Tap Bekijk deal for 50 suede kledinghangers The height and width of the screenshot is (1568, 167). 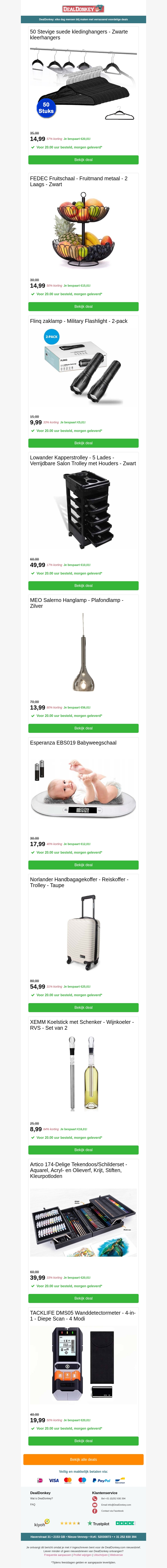[83, 160]
